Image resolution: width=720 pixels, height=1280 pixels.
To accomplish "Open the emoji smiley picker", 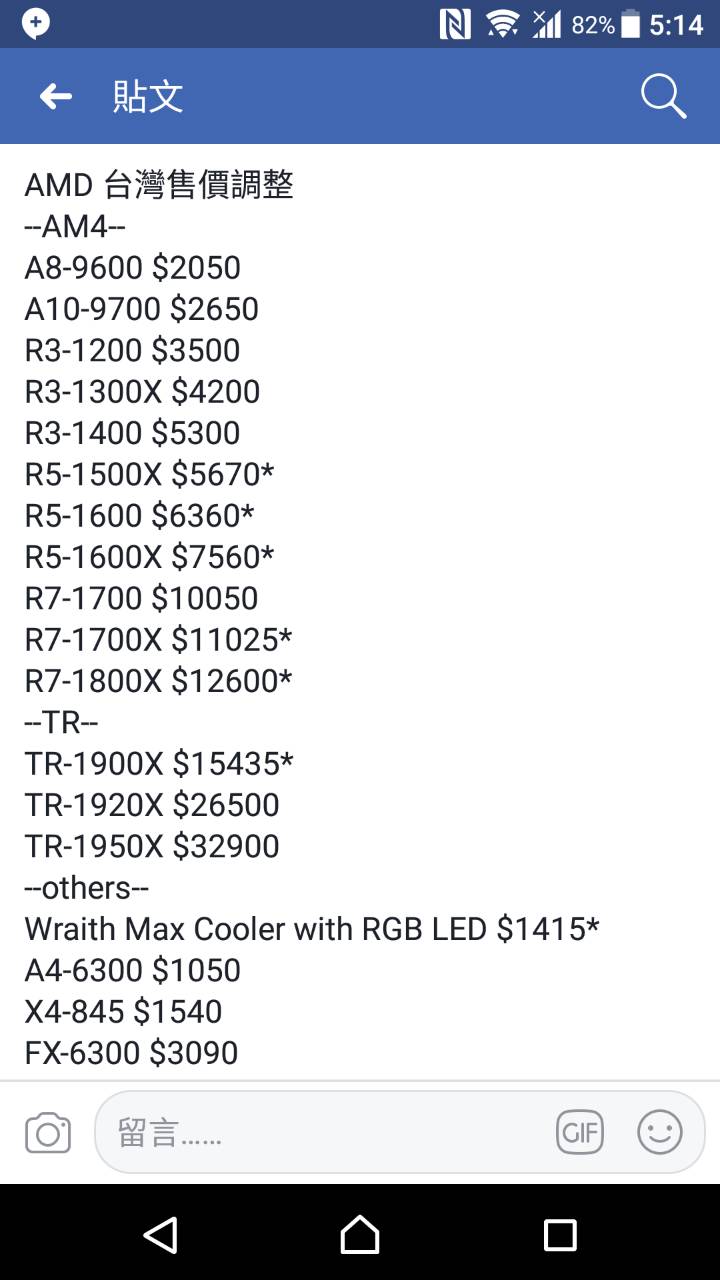I will (x=660, y=1133).
